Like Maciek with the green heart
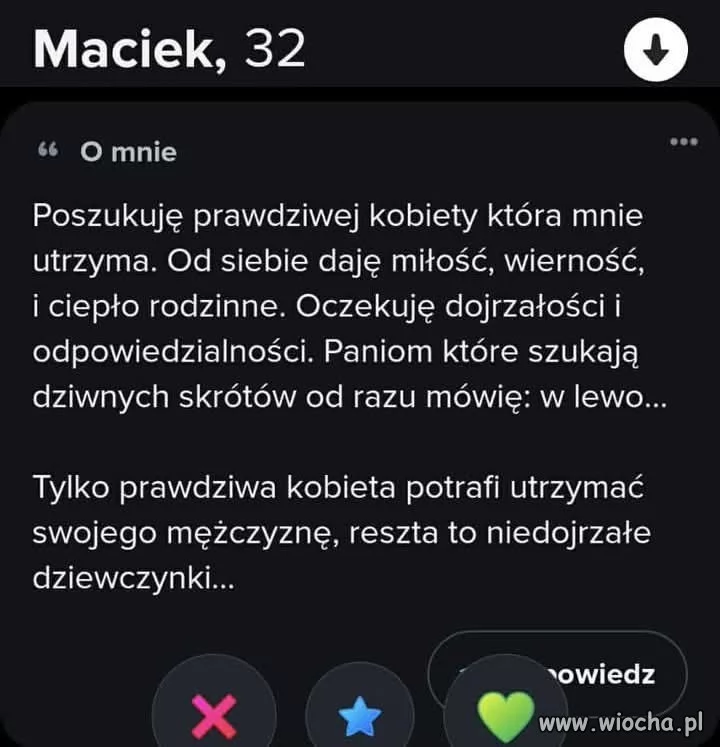The image size is (720, 747). (x=505, y=710)
